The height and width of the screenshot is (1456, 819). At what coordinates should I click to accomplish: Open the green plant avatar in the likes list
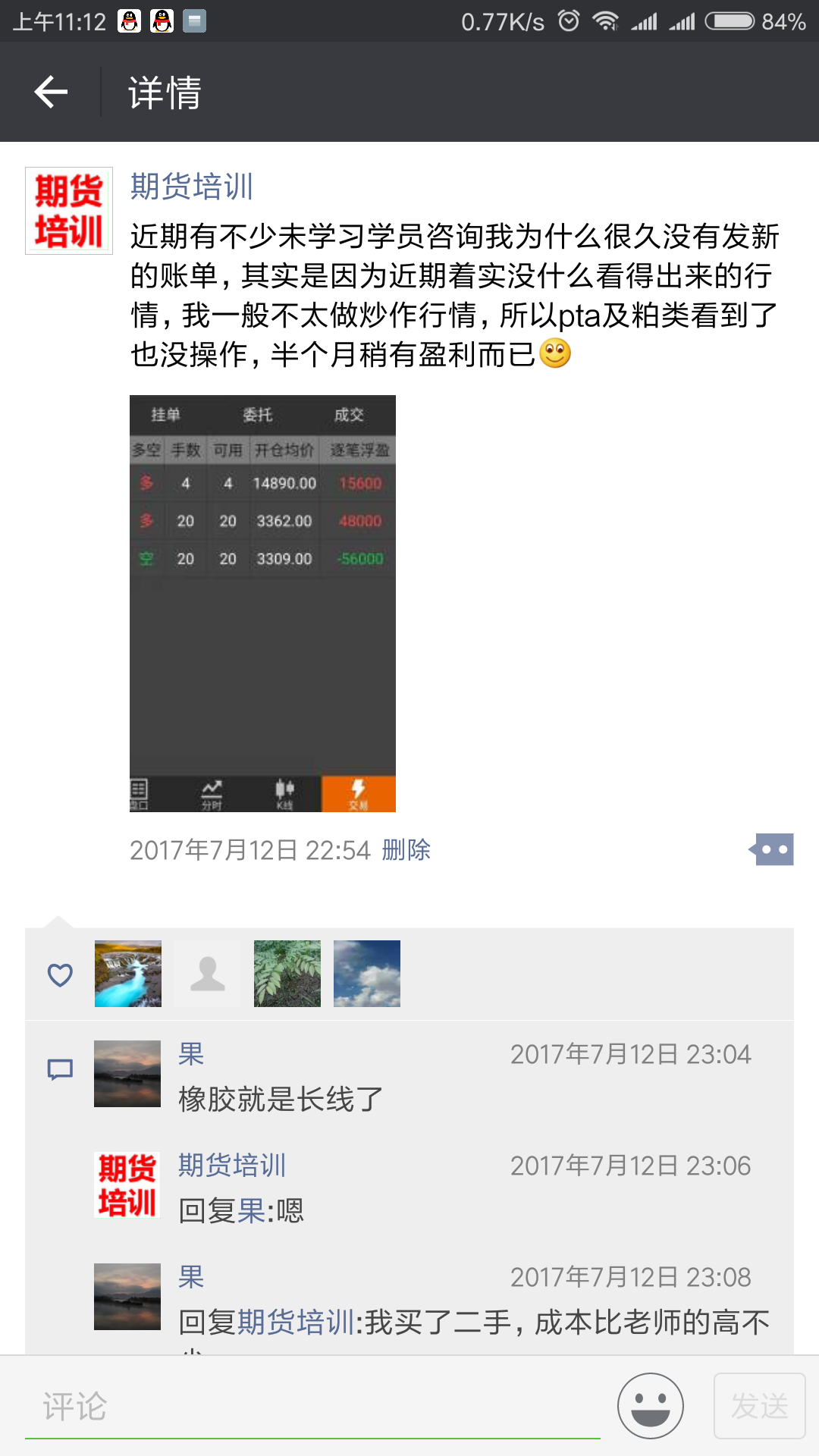tap(287, 974)
